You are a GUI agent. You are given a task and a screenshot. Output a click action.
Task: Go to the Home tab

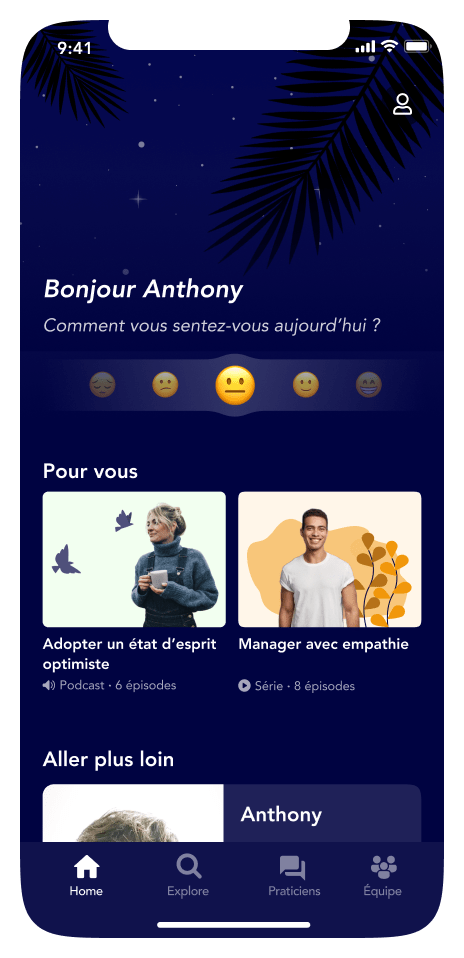point(86,876)
